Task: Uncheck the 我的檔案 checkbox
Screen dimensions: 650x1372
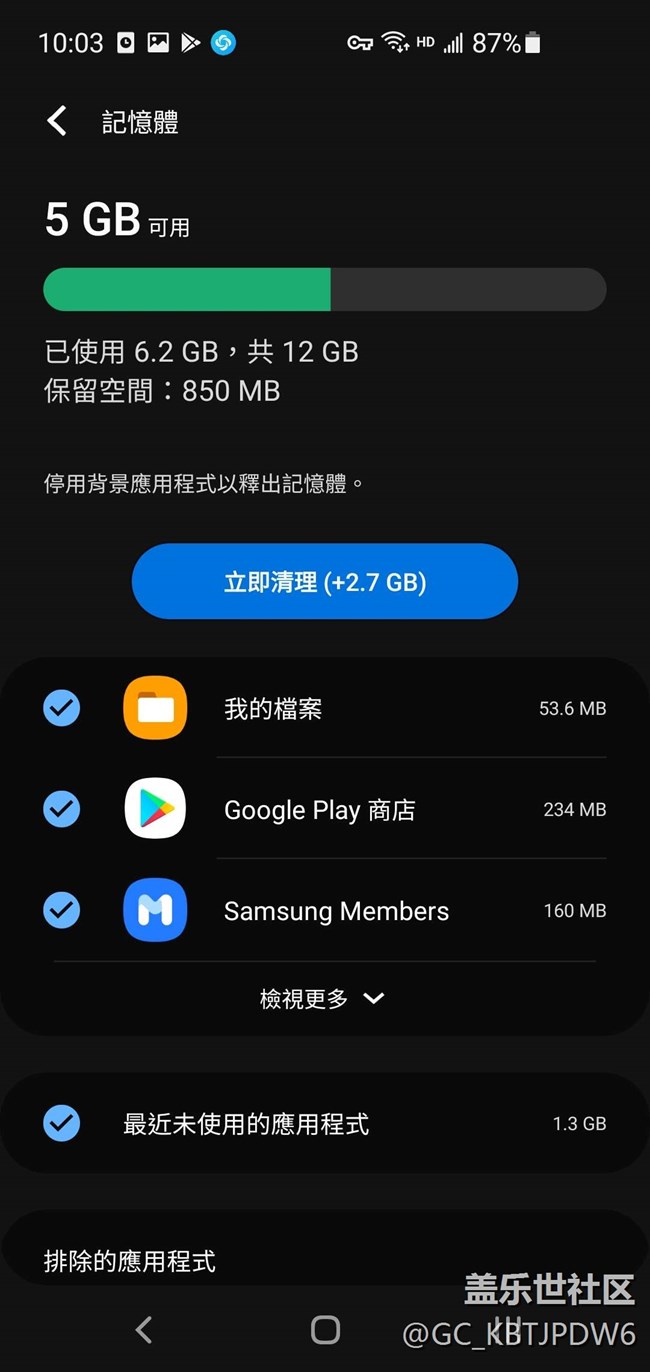Action: click(62, 708)
